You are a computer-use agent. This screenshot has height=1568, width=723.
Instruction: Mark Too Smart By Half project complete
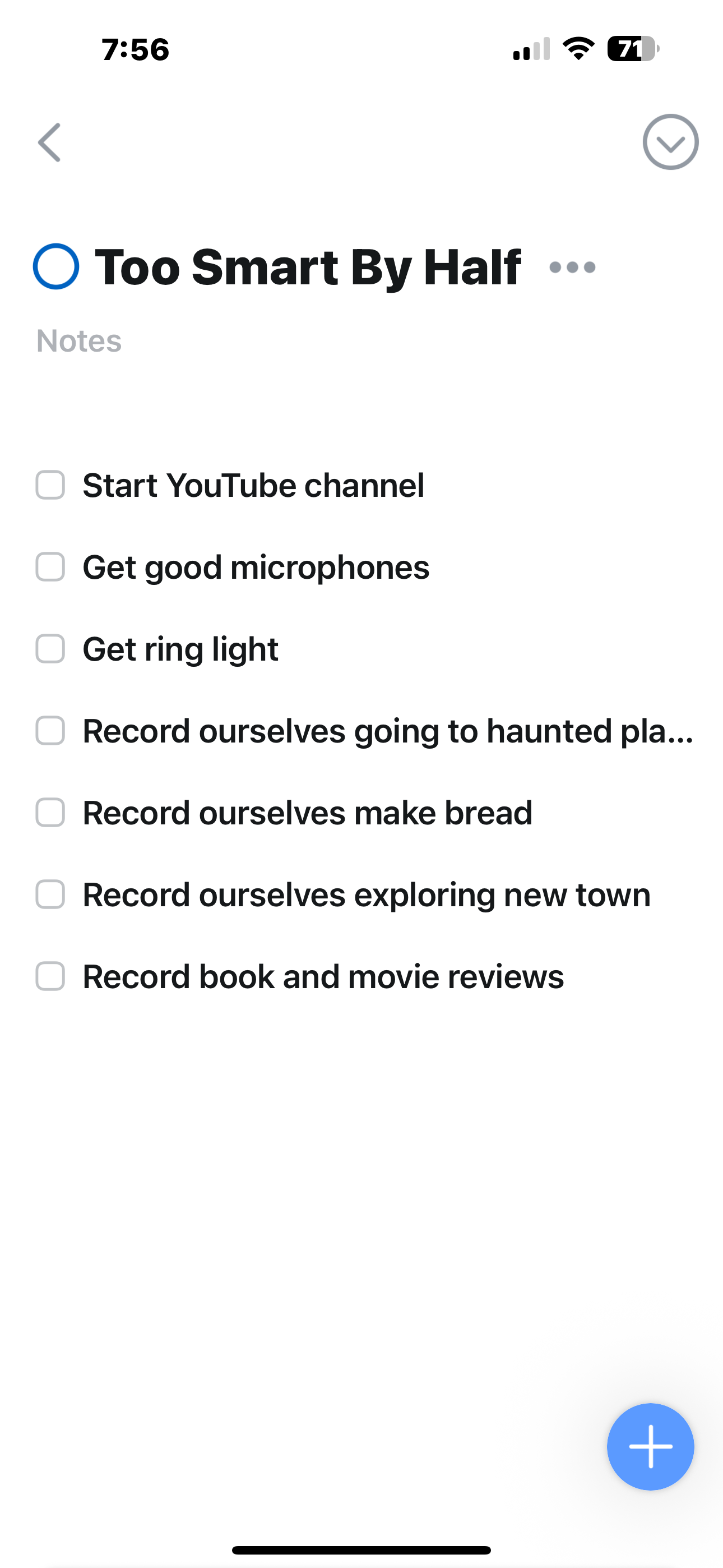[x=56, y=266]
